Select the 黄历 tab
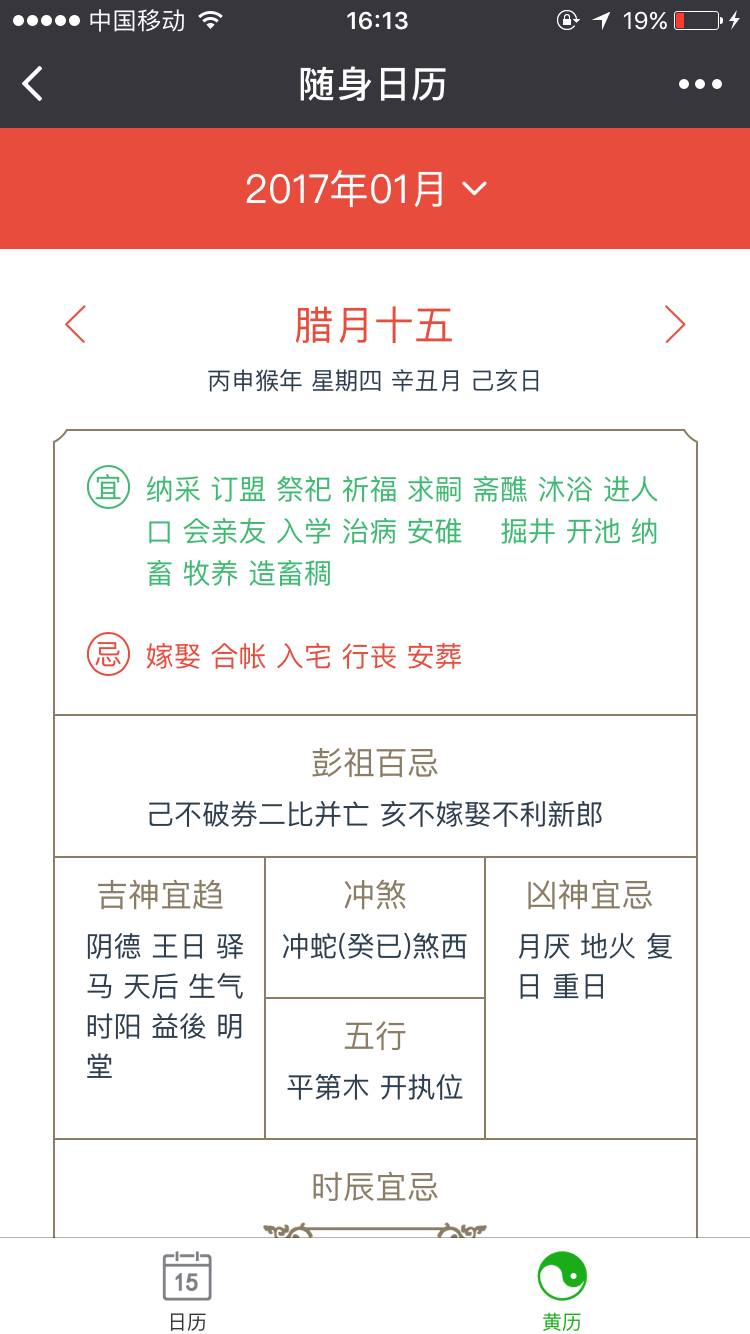 pyautogui.click(x=562, y=1290)
